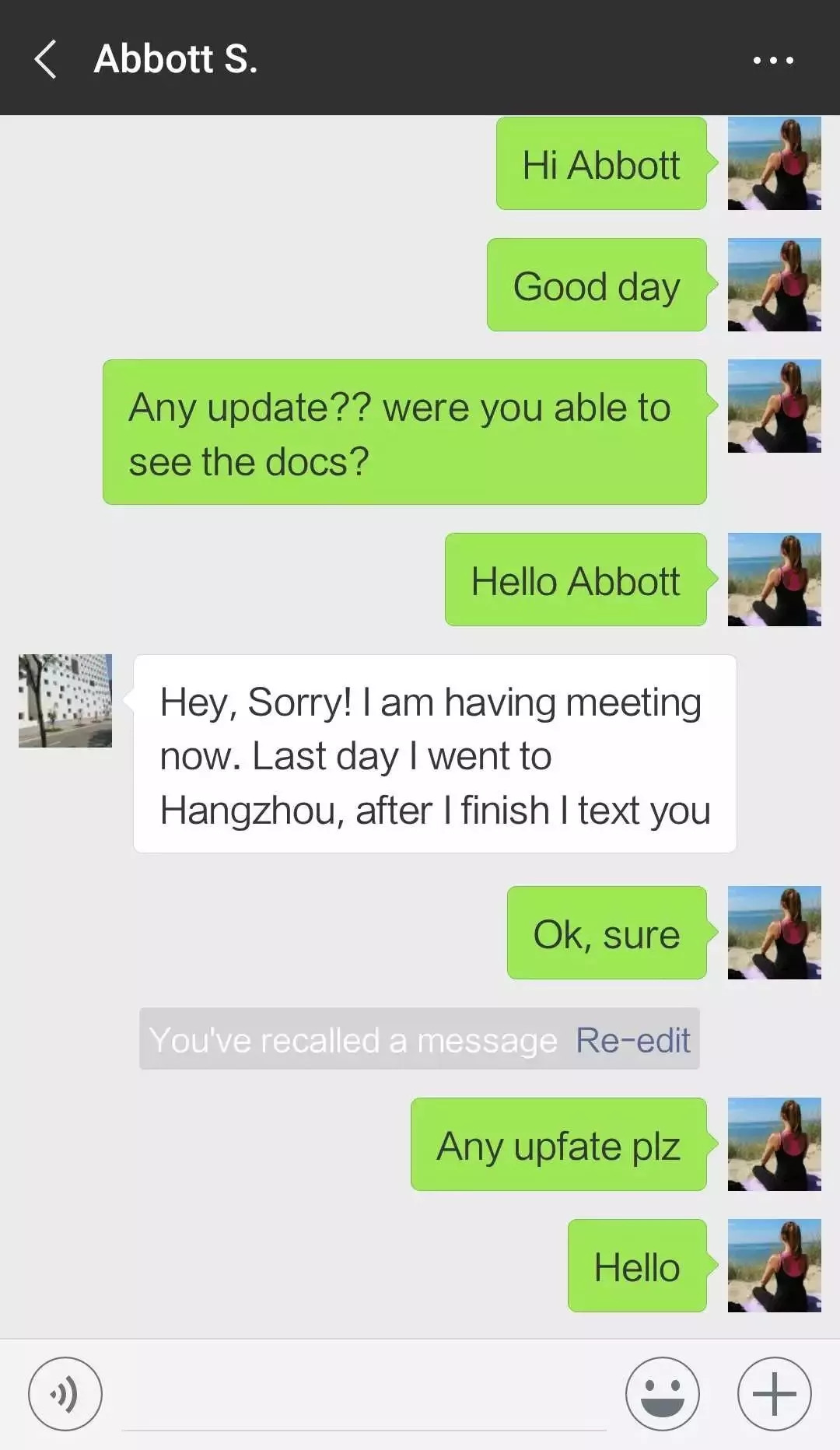This screenshot has width=840, height=1450.
Task: Open the plus attachments menu
Action: click(774, 1394)
